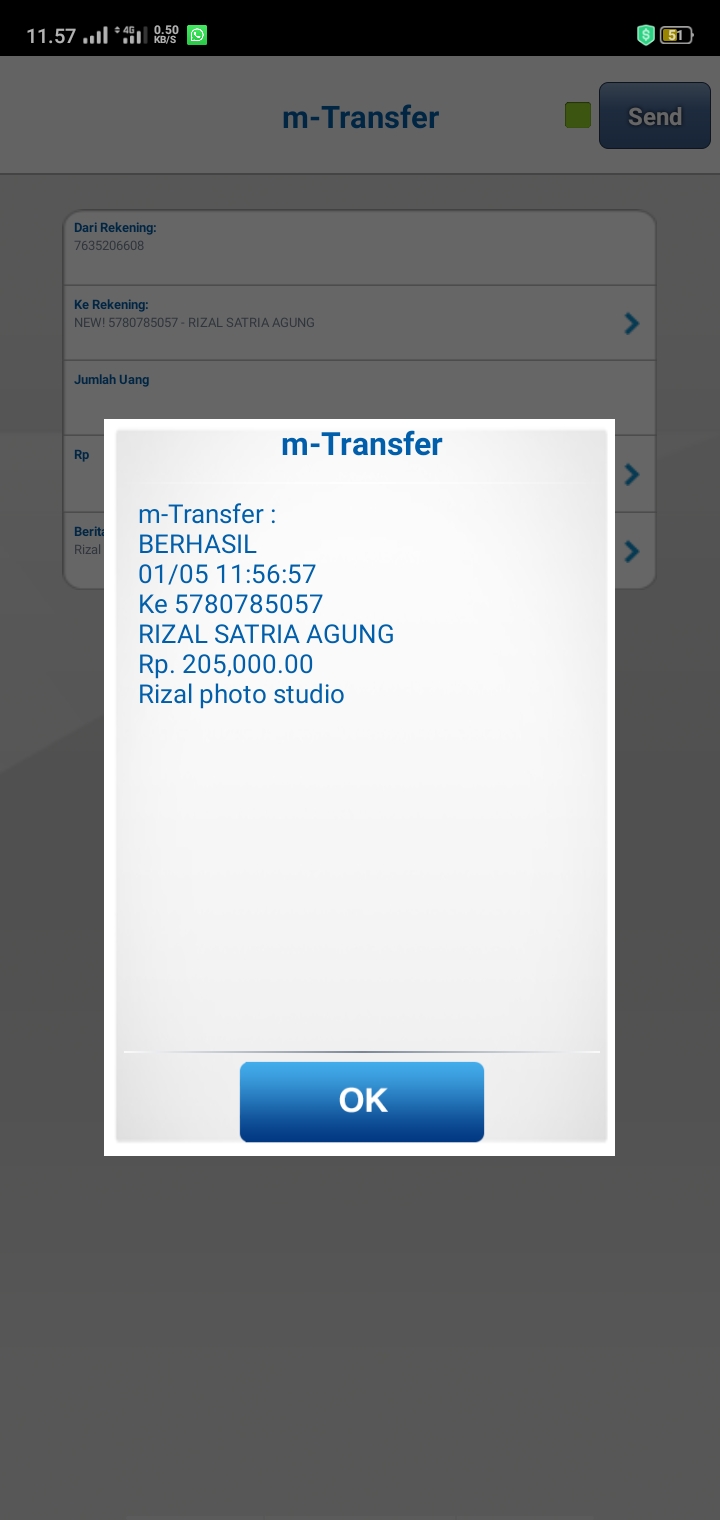Tap the Send button

(654, 116)
